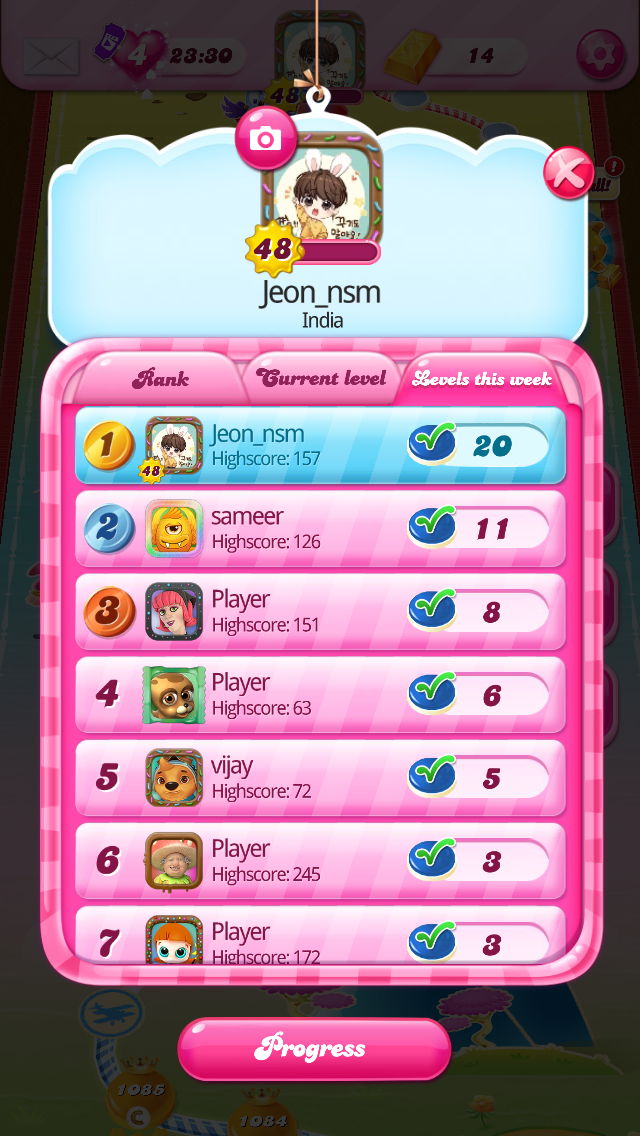This screenshot has height=1136, width=640.
Task: Tap the Progress button
Action: point(314,1048)
